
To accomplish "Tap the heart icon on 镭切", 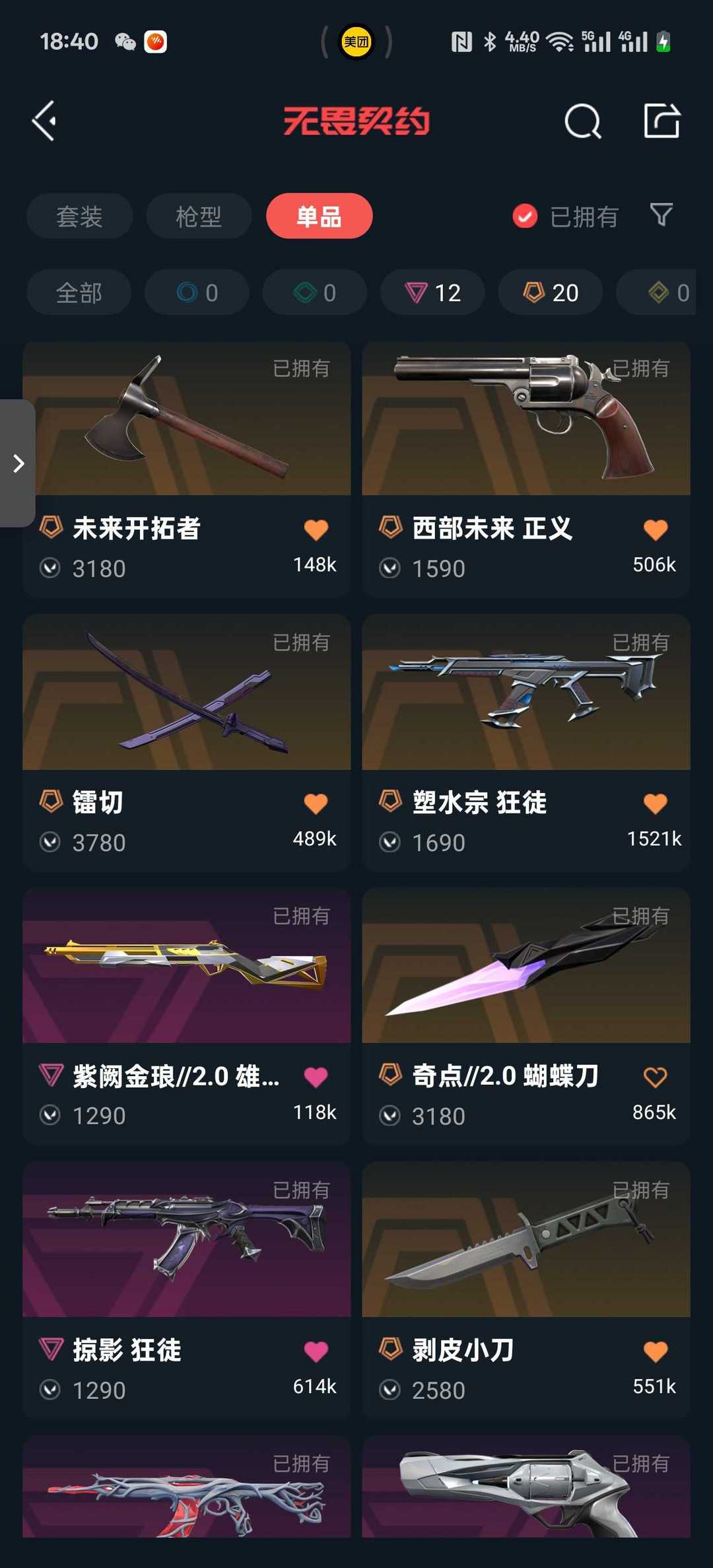I will tap(316, 803).
